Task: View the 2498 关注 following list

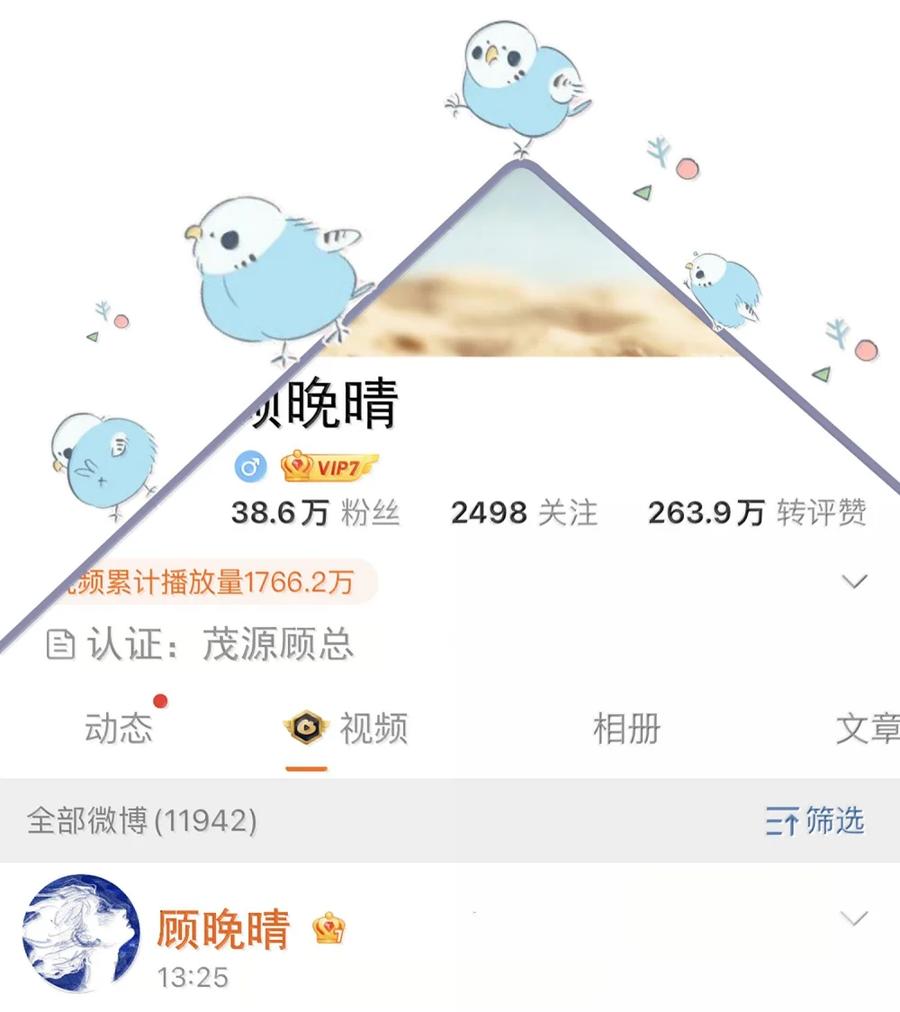Action: 524,513
